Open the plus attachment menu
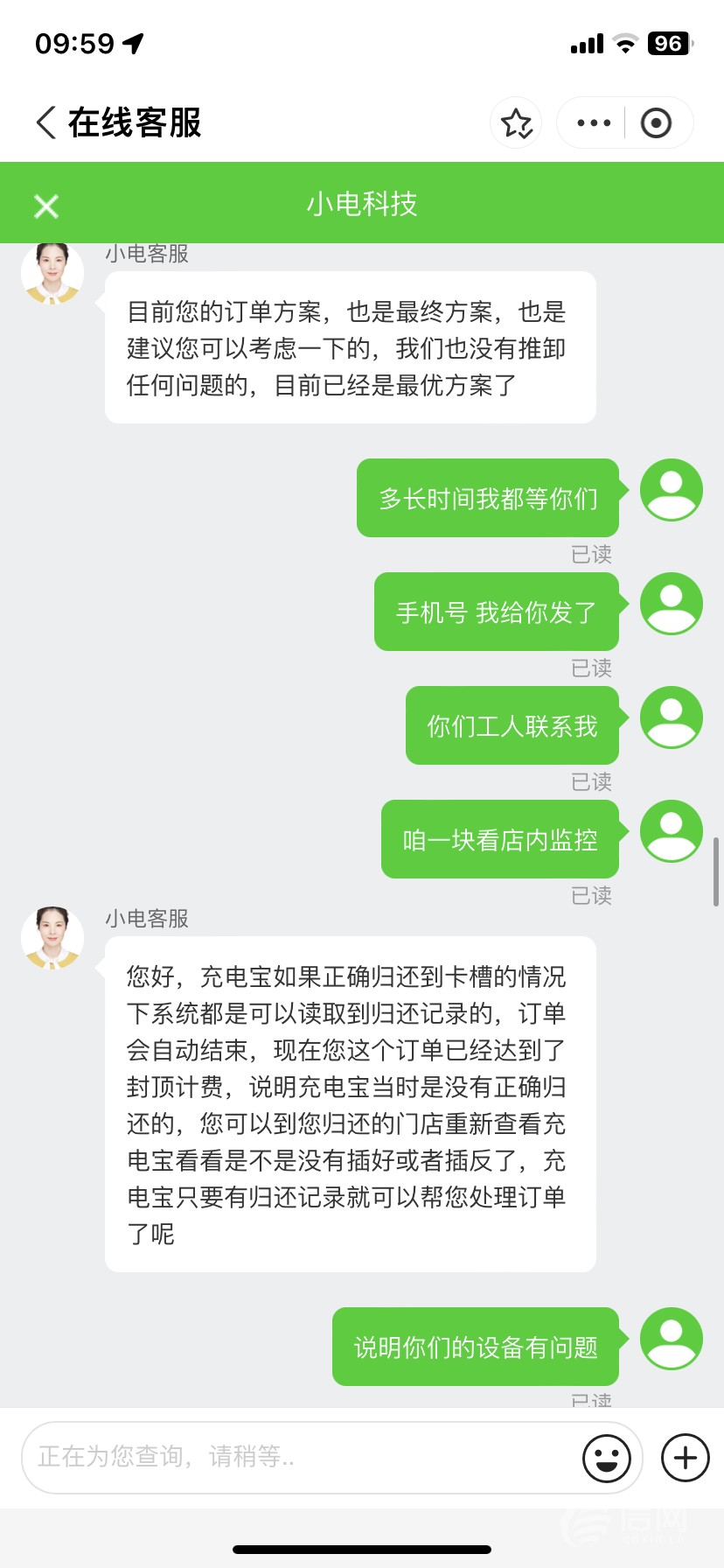The height and width of the screenshot is (1568, 724). [x=685, y=1458]
